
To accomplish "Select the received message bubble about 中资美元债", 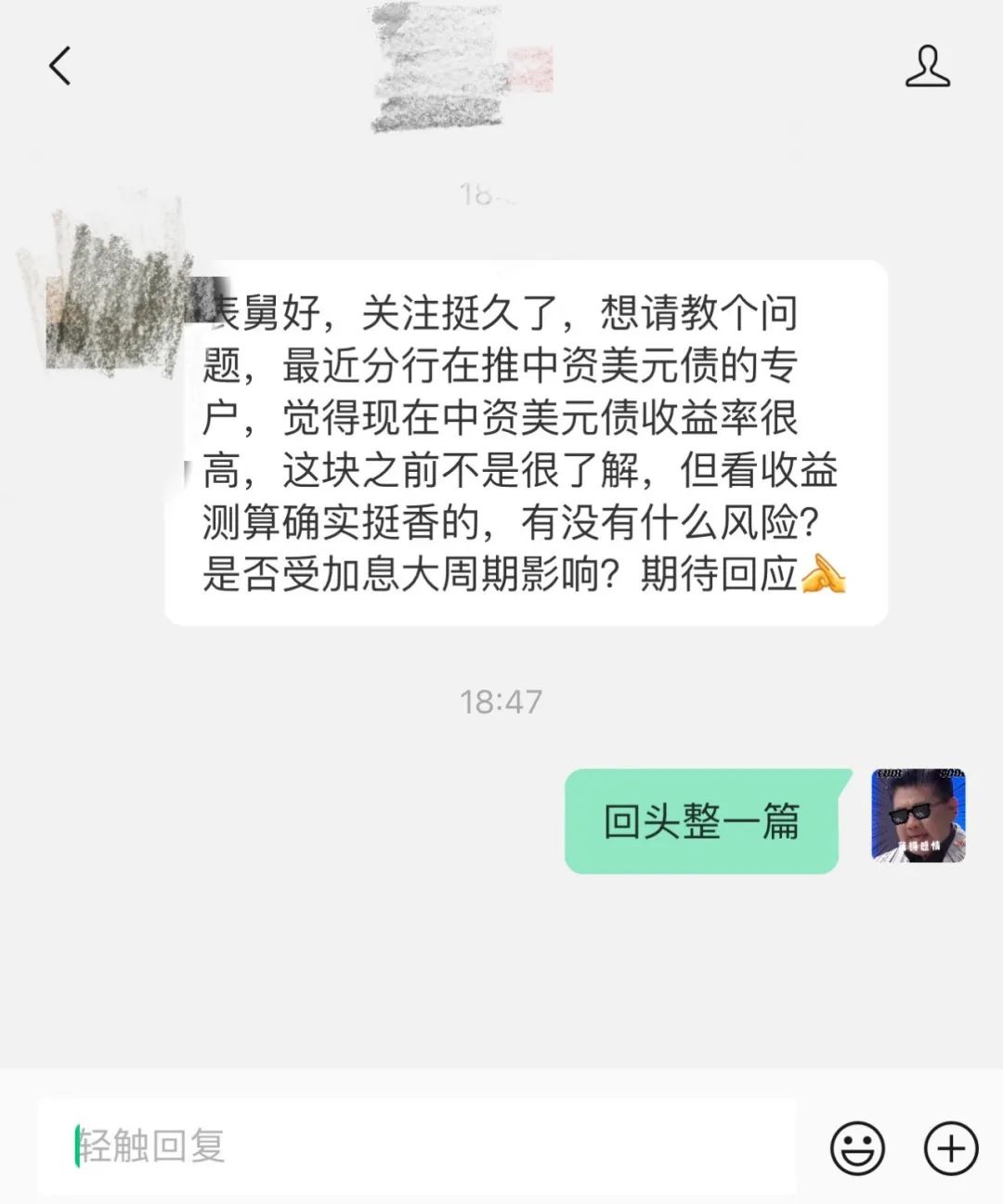I will (525, 437).
